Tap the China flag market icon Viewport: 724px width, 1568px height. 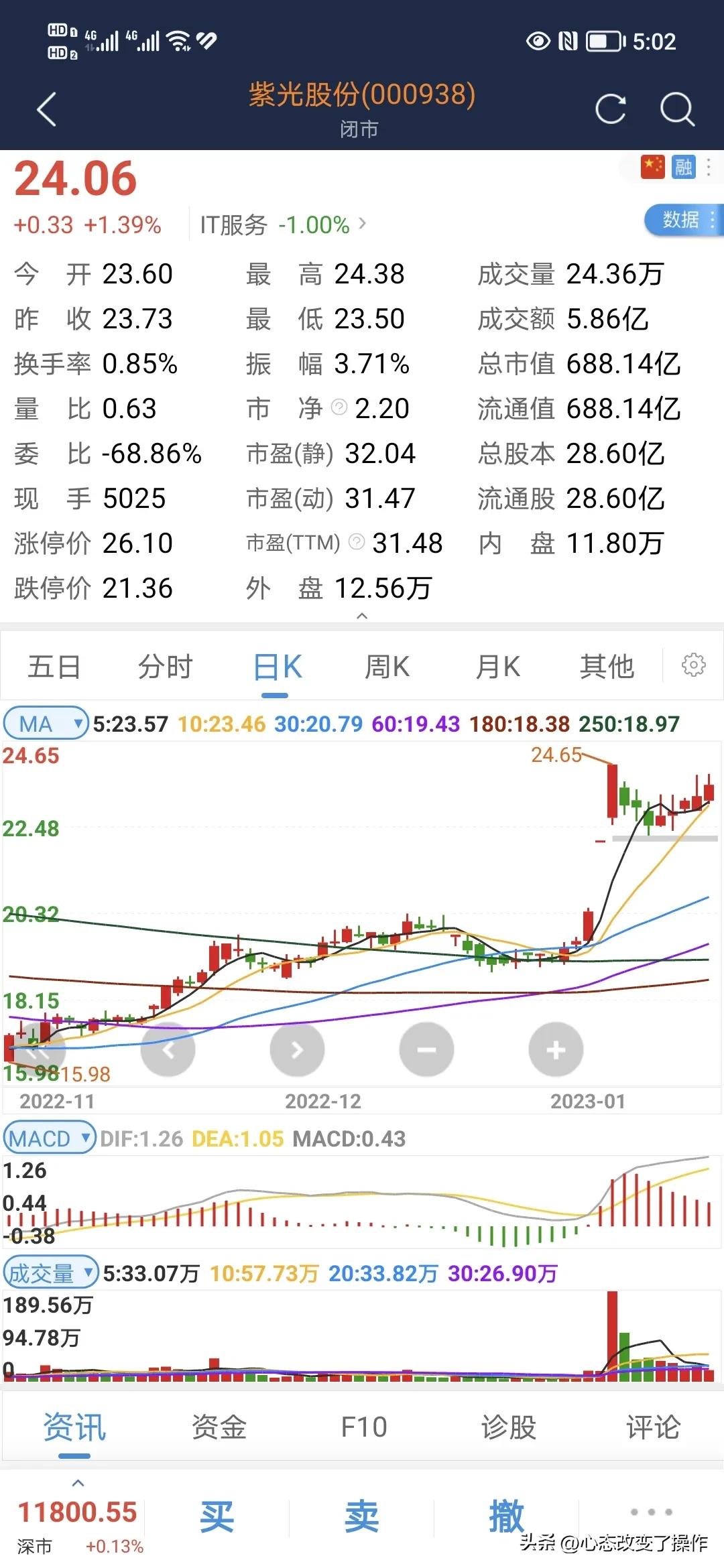point(654,168)
